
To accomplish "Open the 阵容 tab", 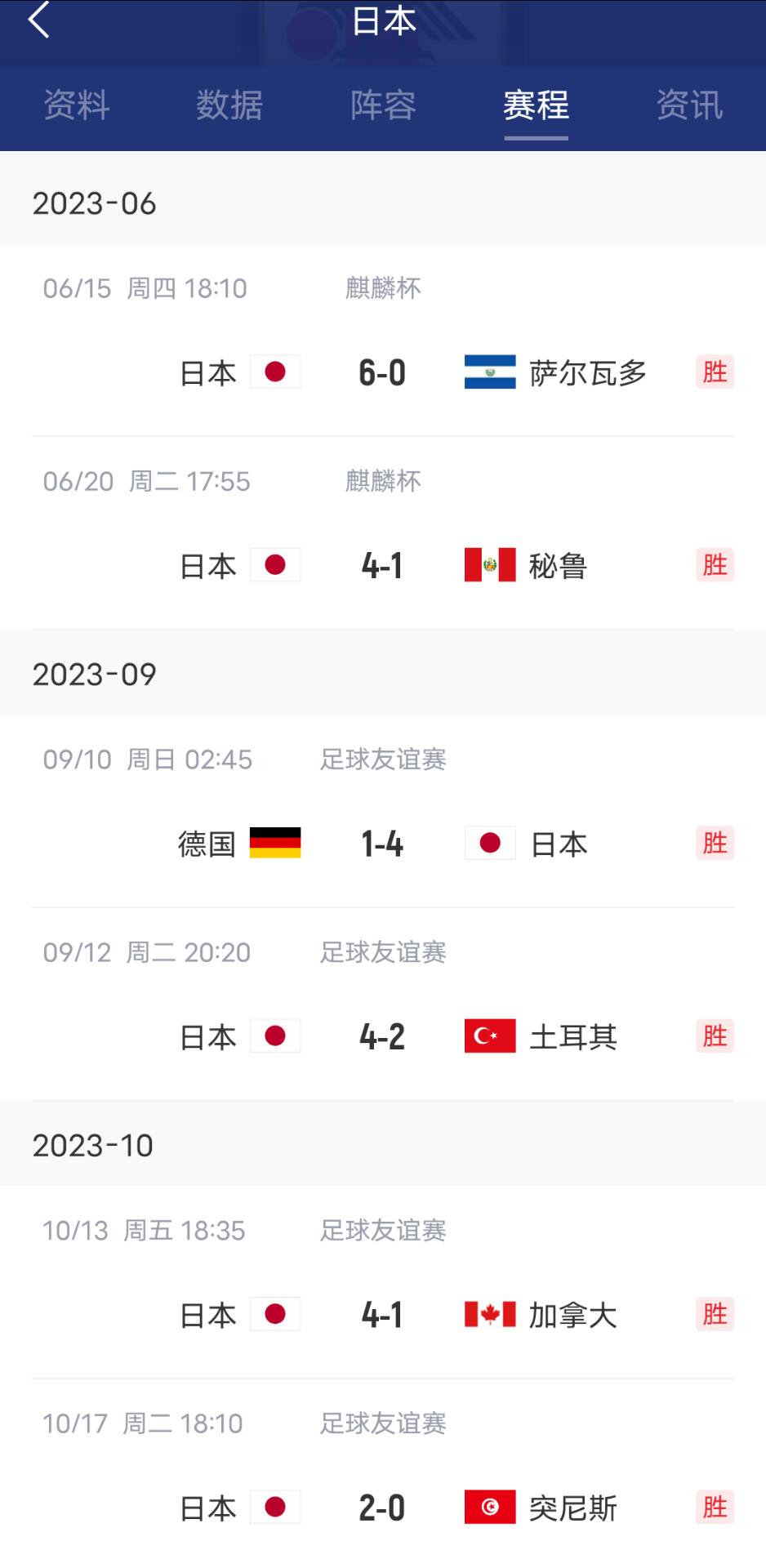I will pos(383,105).
